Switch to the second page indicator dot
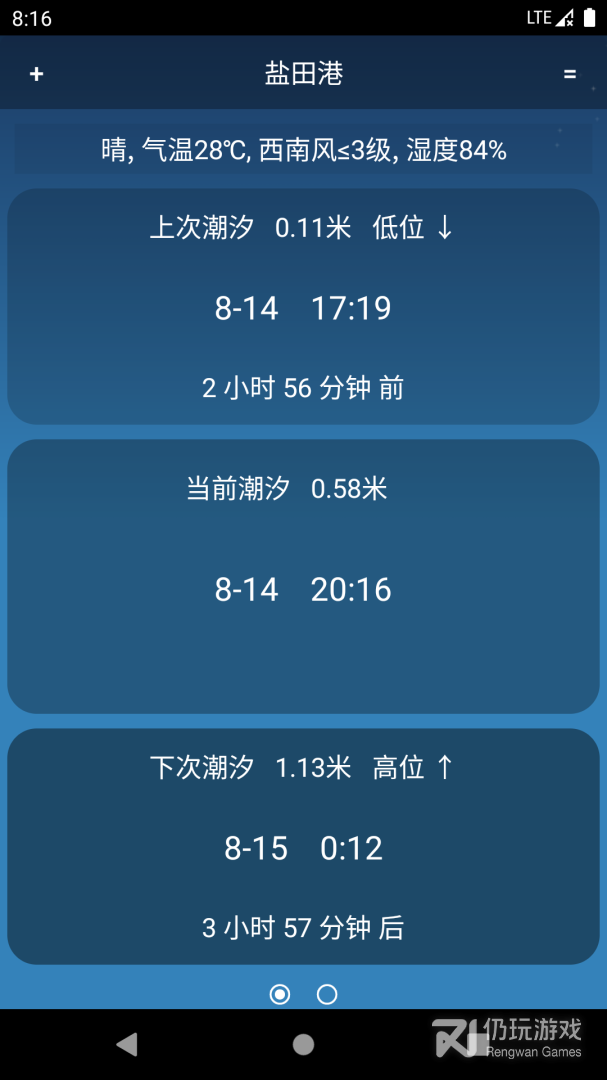 (327, 994)
